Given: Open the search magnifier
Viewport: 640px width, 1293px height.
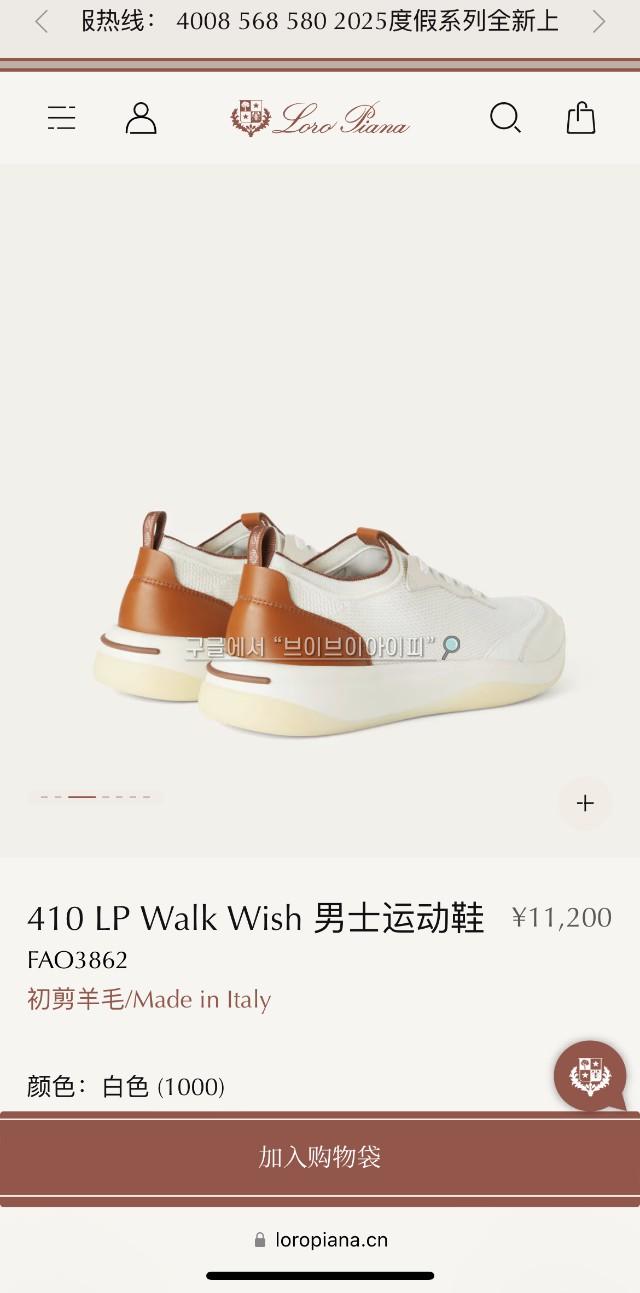Looking at the screenshot, I should tap(505, 118).
